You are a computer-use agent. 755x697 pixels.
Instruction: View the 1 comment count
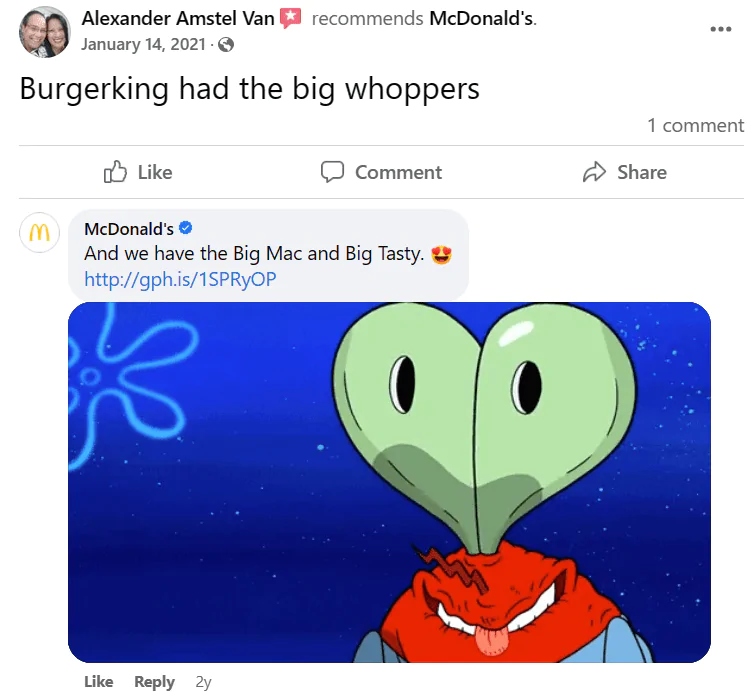pyautogui.click(x=695, y=125)
